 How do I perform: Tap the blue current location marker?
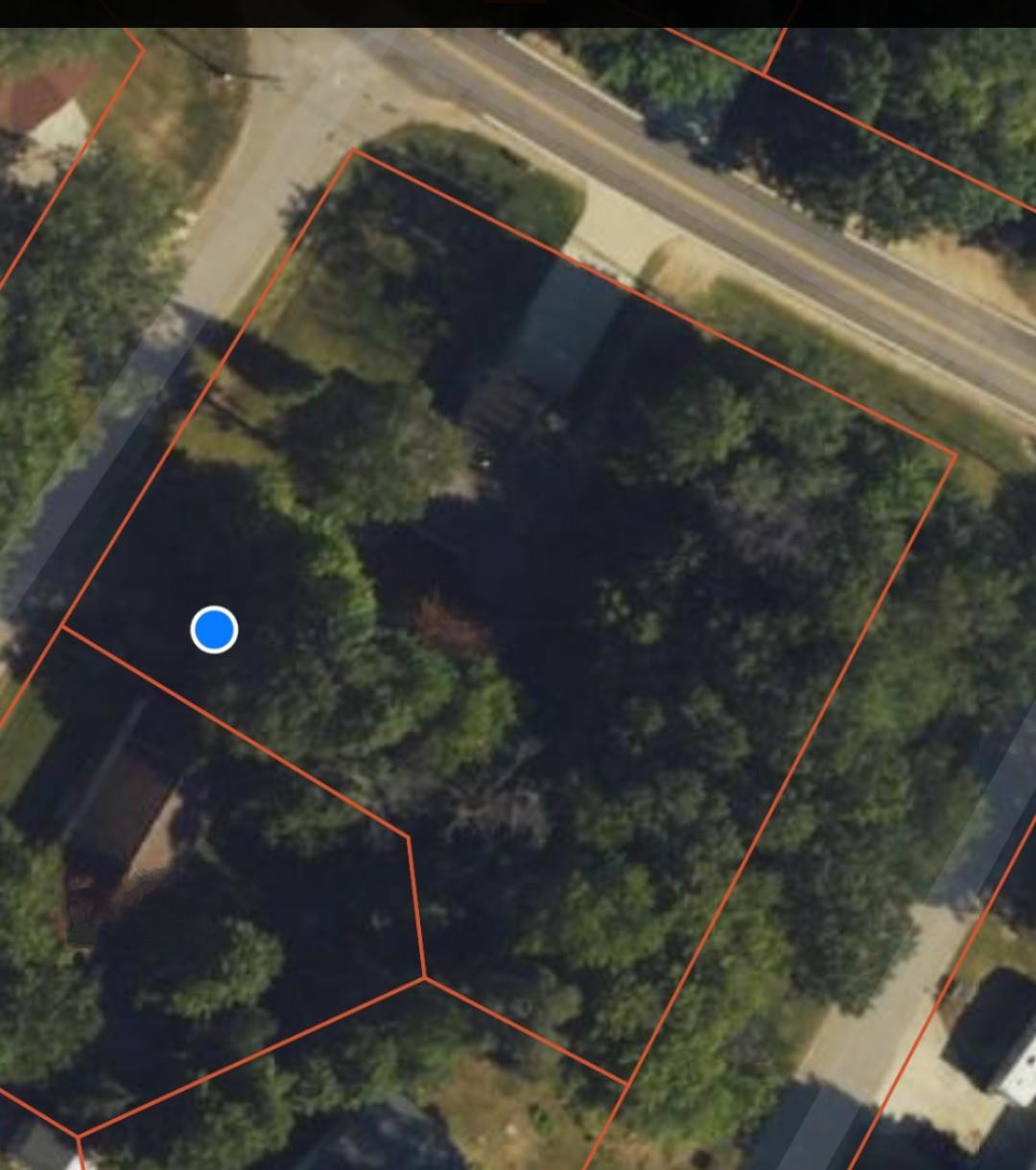click(x=214, y=630)
